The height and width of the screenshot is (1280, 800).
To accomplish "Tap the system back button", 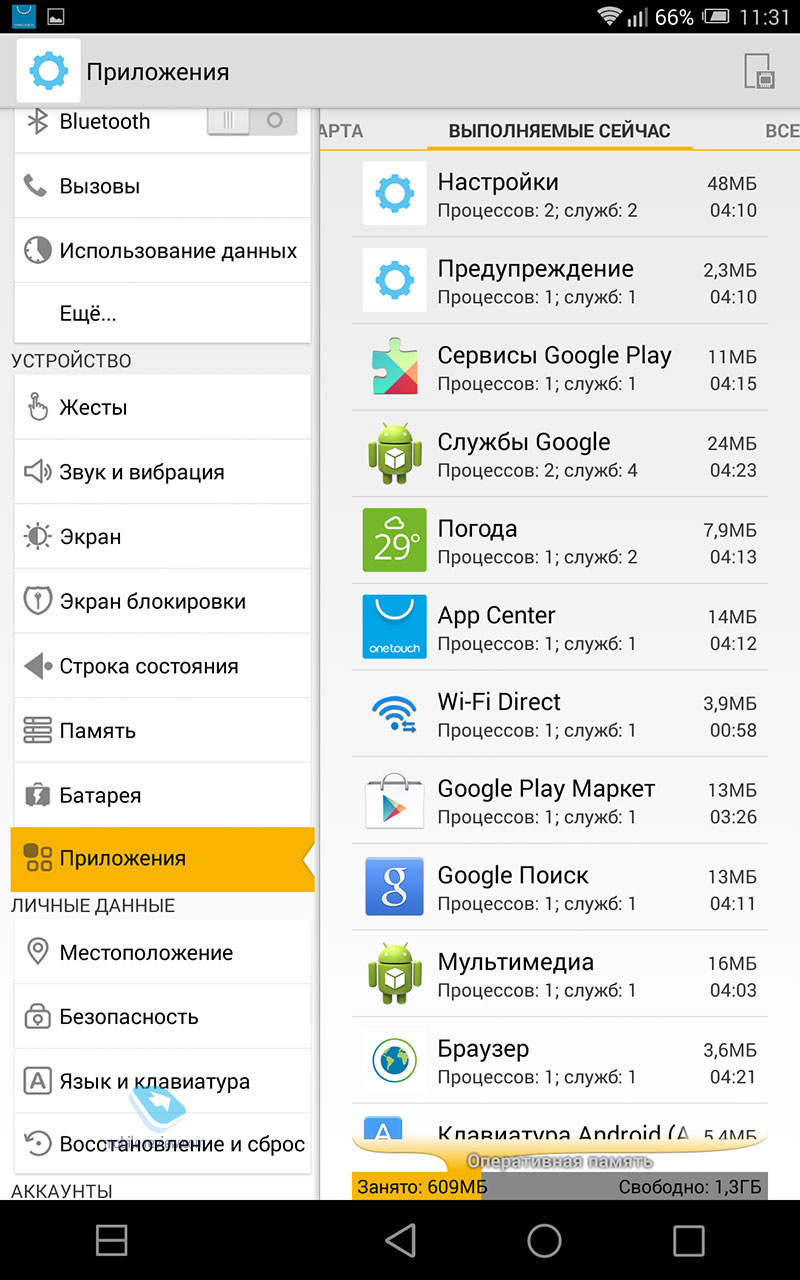I will pyautogui.click(x=401, y=1240).
